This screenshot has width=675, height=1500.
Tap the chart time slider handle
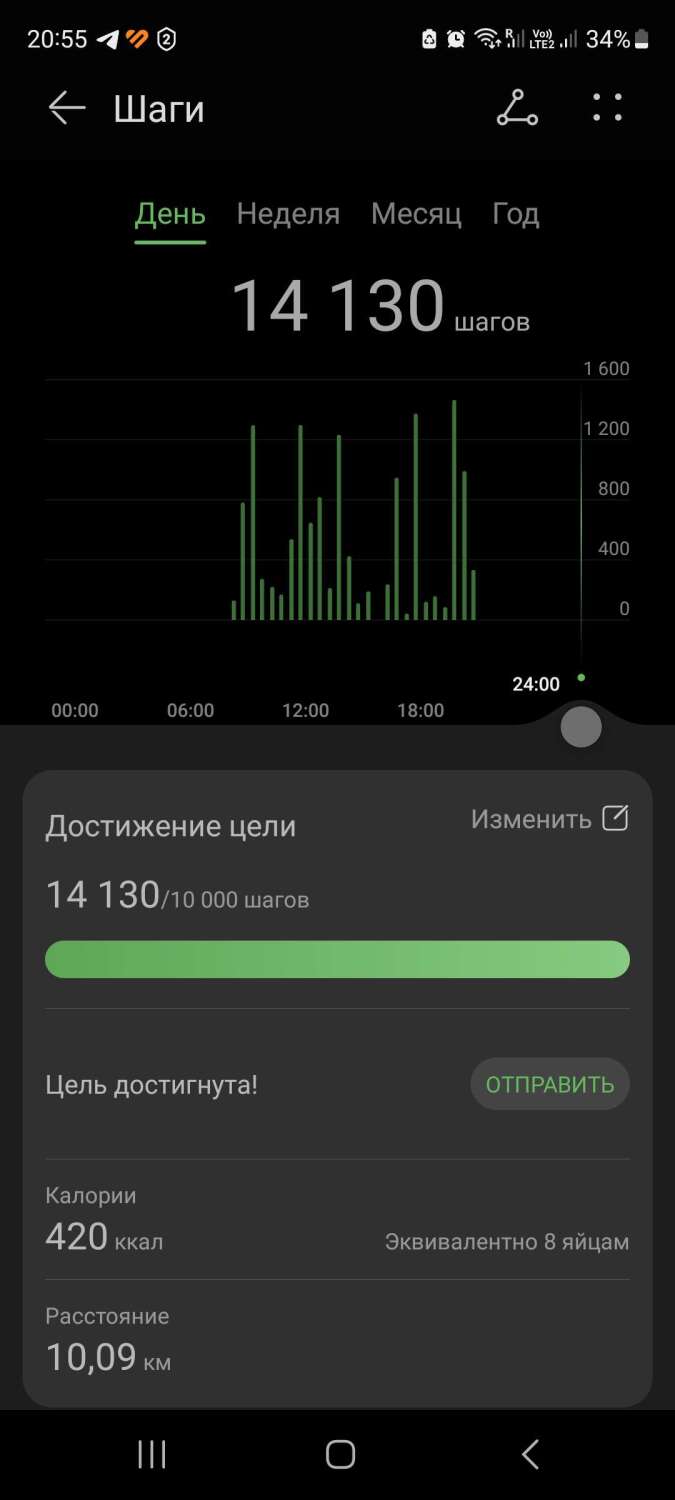[x=581, y=727]
